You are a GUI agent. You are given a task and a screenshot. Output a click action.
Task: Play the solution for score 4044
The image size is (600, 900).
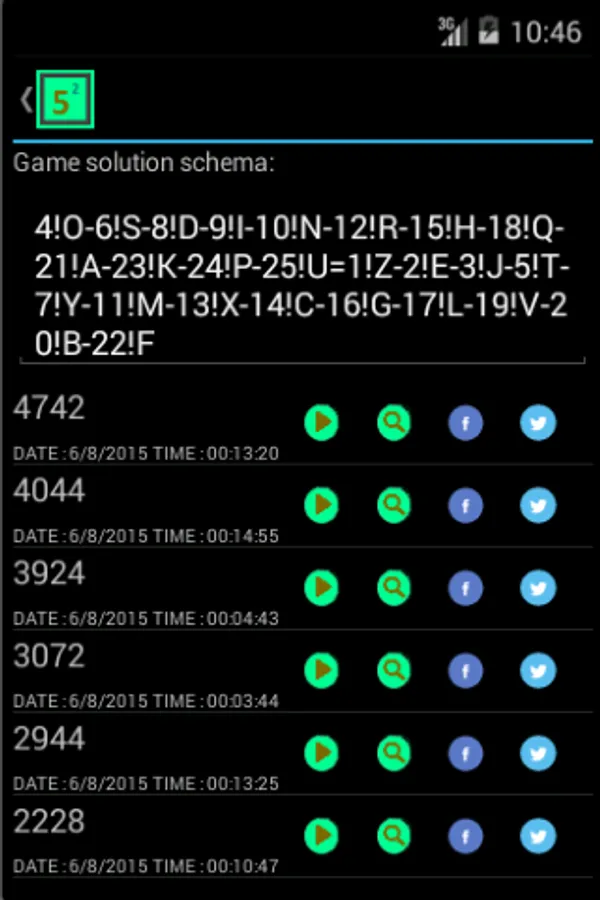click(x=321, y=505)
